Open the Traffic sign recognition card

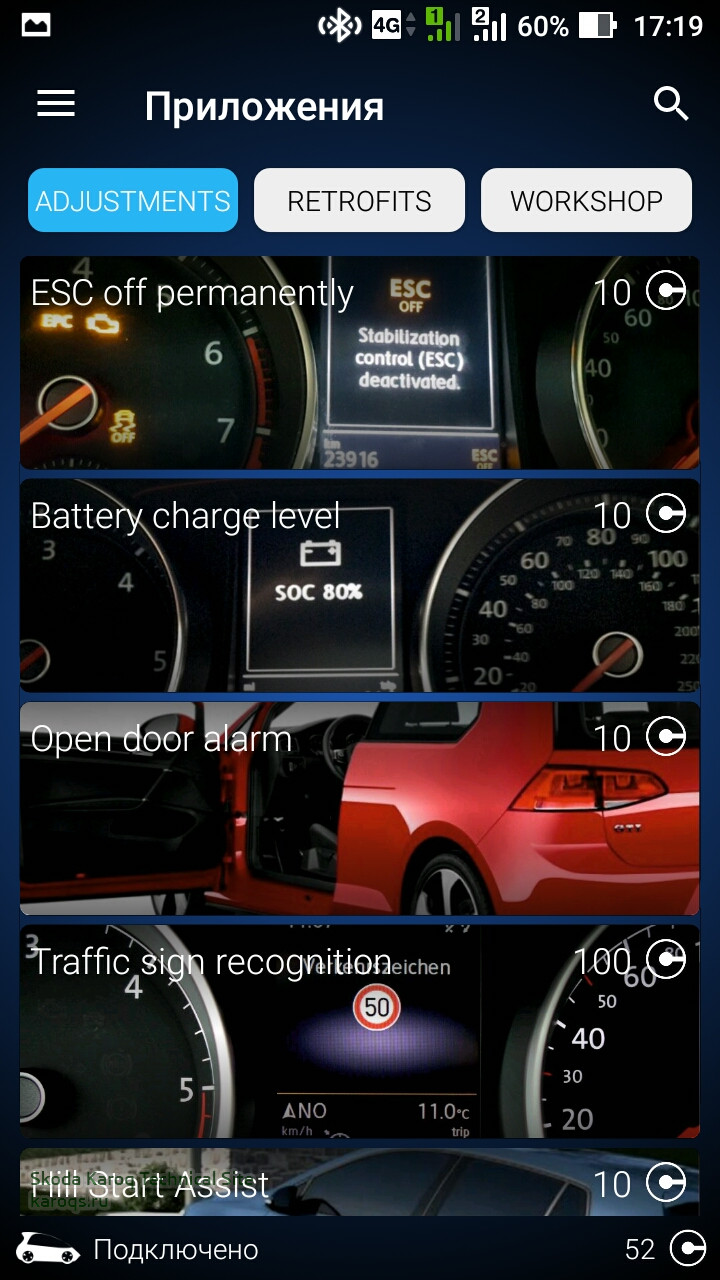360,1031
